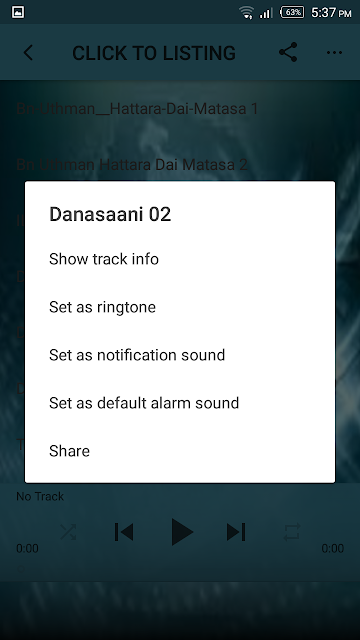This screenshot has height=640, width=360.
Task: Select Share in the Danasaani 02 dialog
Action: click(x=180, y=451)
